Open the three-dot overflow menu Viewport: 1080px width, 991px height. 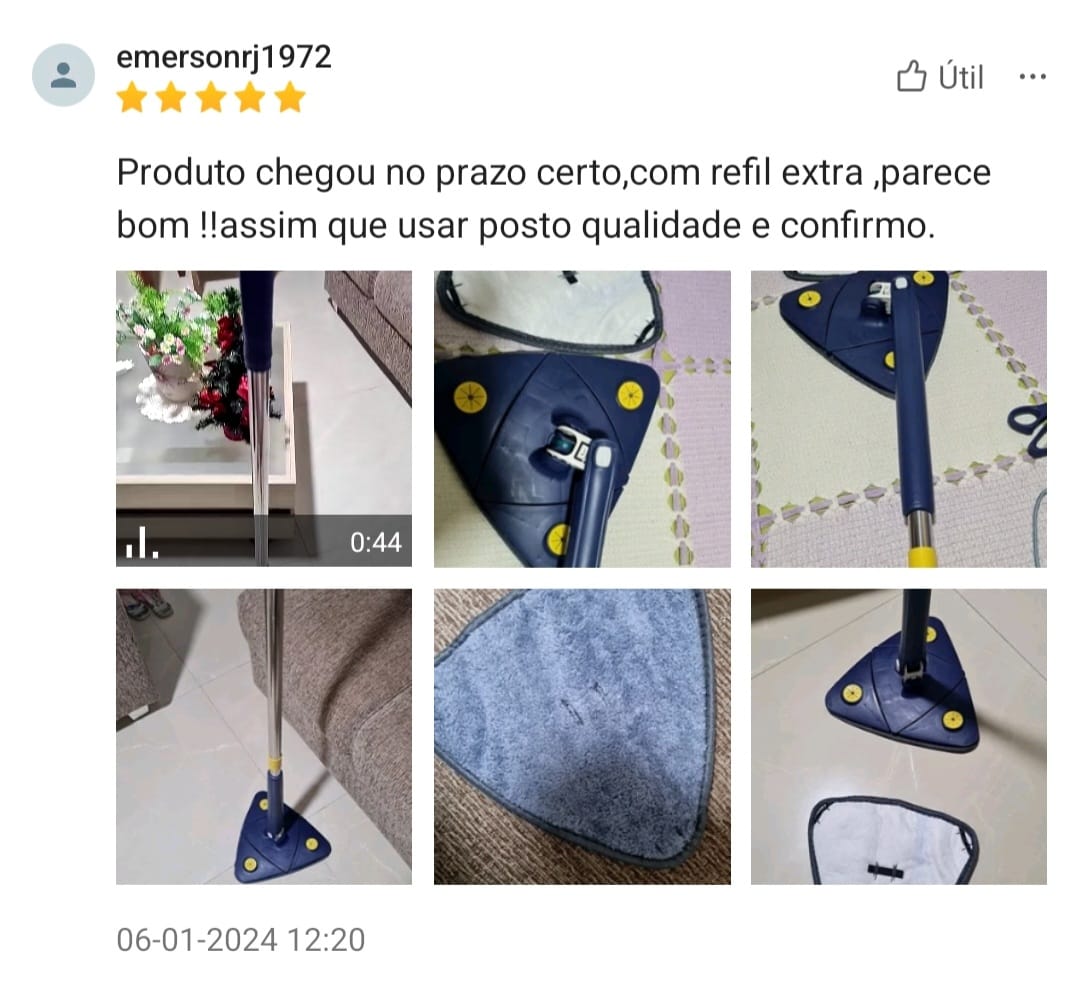[x=1031, y=77]
